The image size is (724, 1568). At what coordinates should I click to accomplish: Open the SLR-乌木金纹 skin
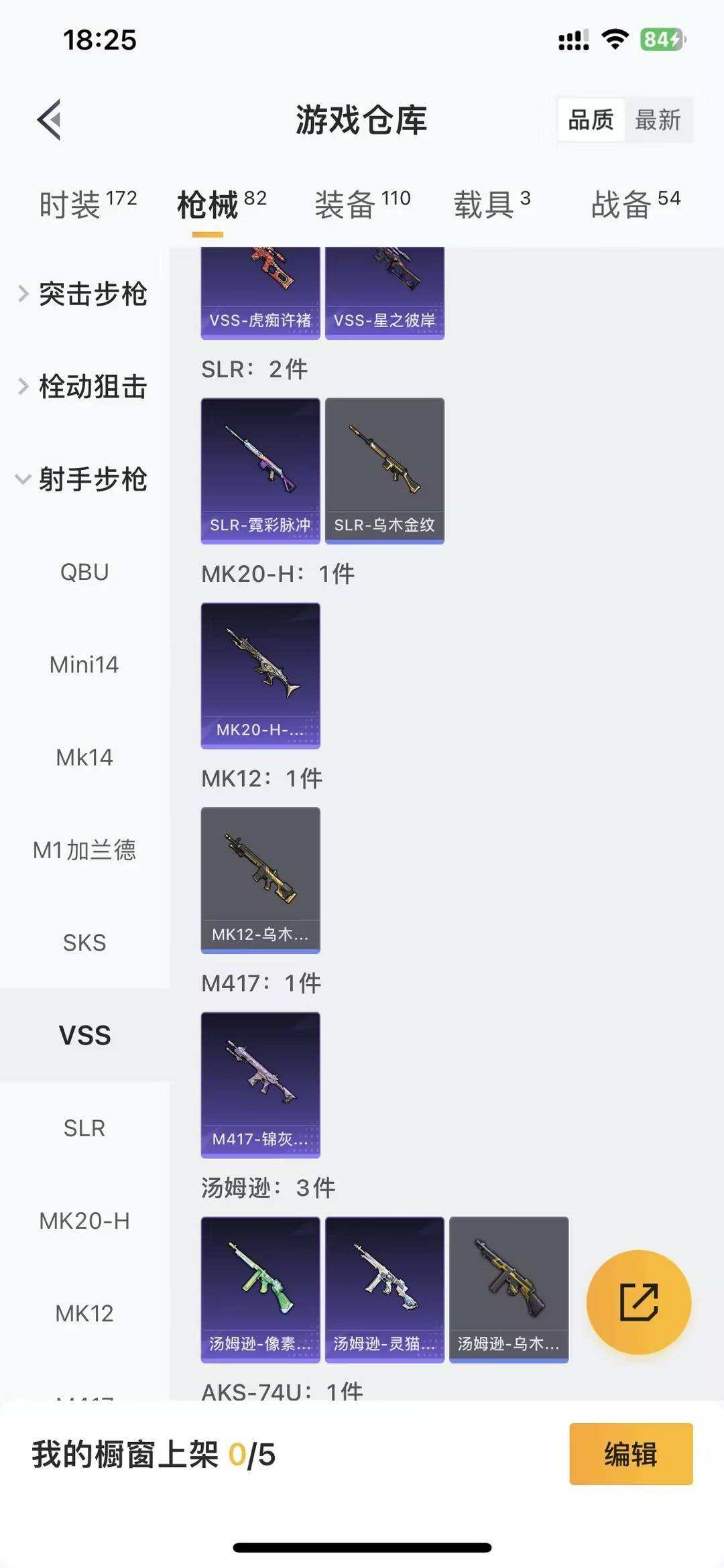point(384,469)
